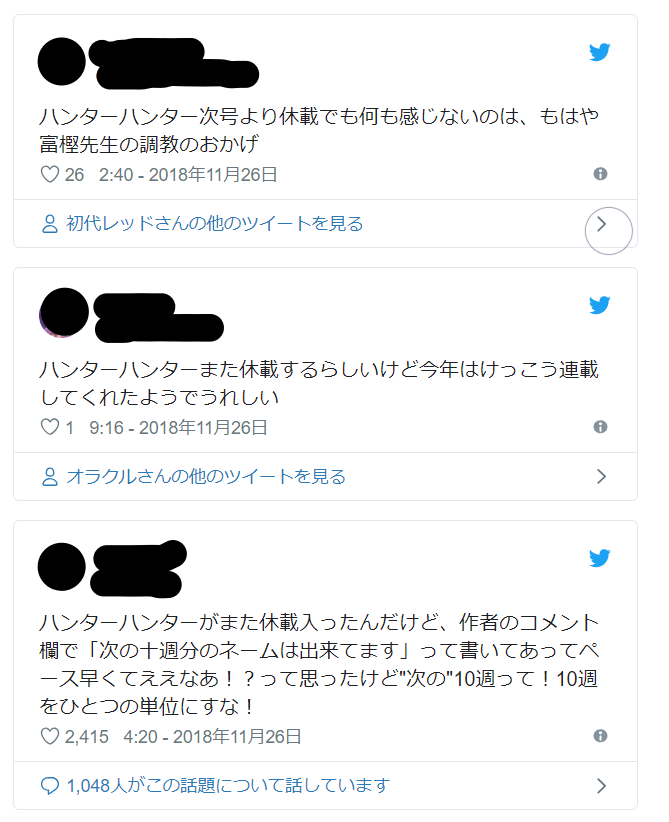The image size is (669, 822).
Task: Show info for the 9:16 tweet
Action: pos(600,427)
